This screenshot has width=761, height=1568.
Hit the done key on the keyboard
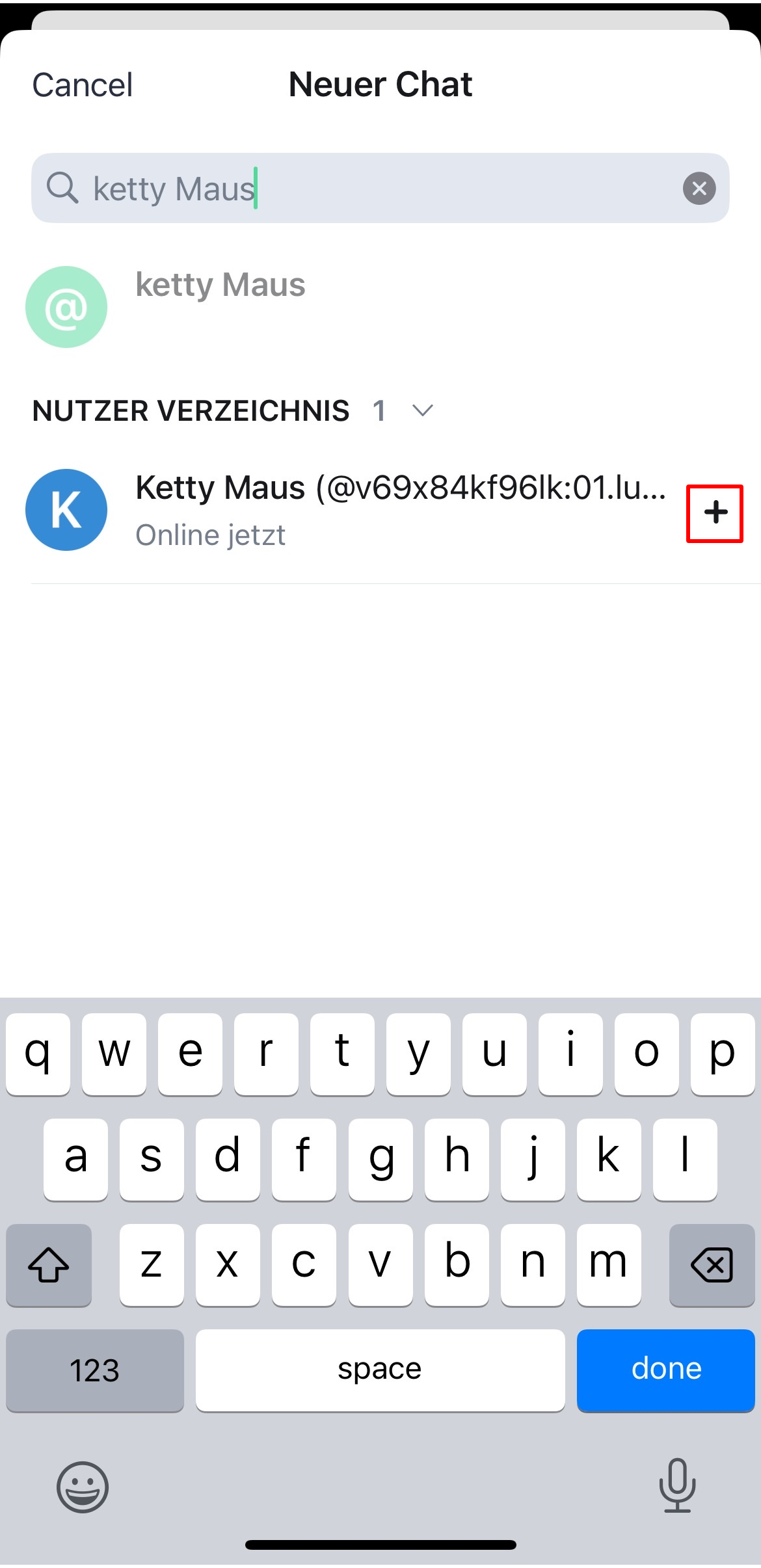[665, 1369]
